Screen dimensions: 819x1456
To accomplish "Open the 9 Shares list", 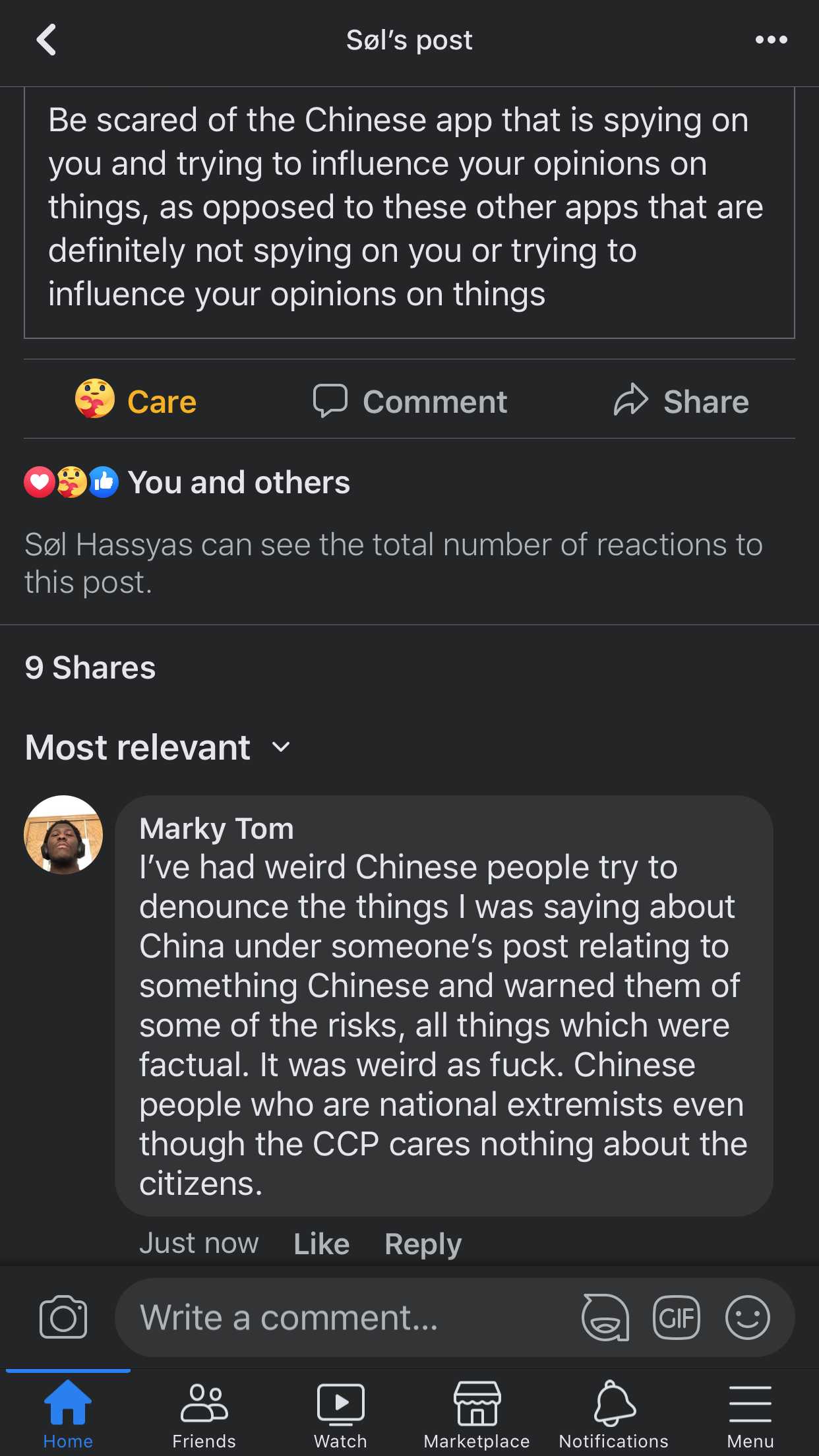I will coord(90,667).
